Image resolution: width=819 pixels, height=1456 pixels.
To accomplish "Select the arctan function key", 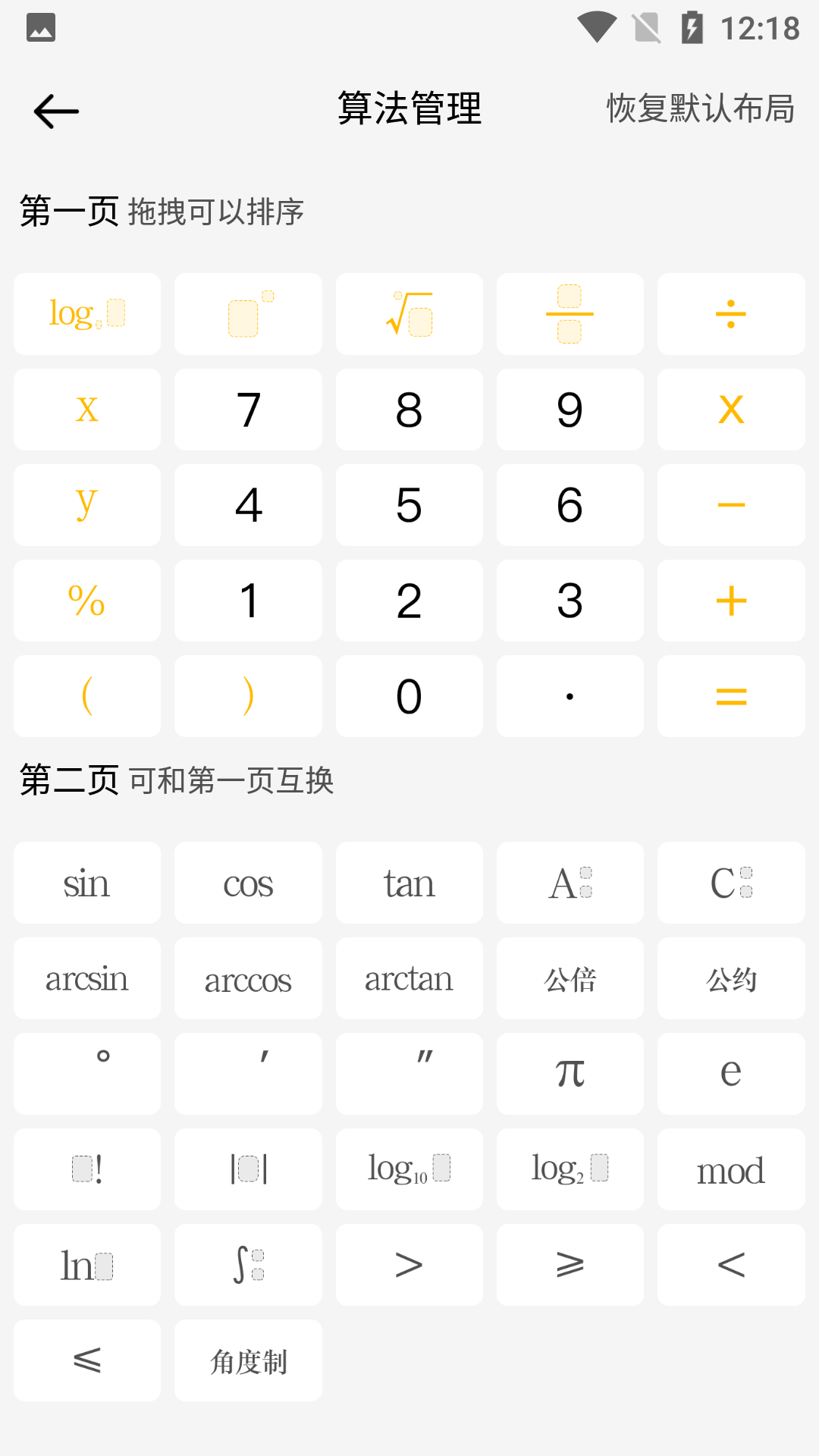I will click(409, 978).
